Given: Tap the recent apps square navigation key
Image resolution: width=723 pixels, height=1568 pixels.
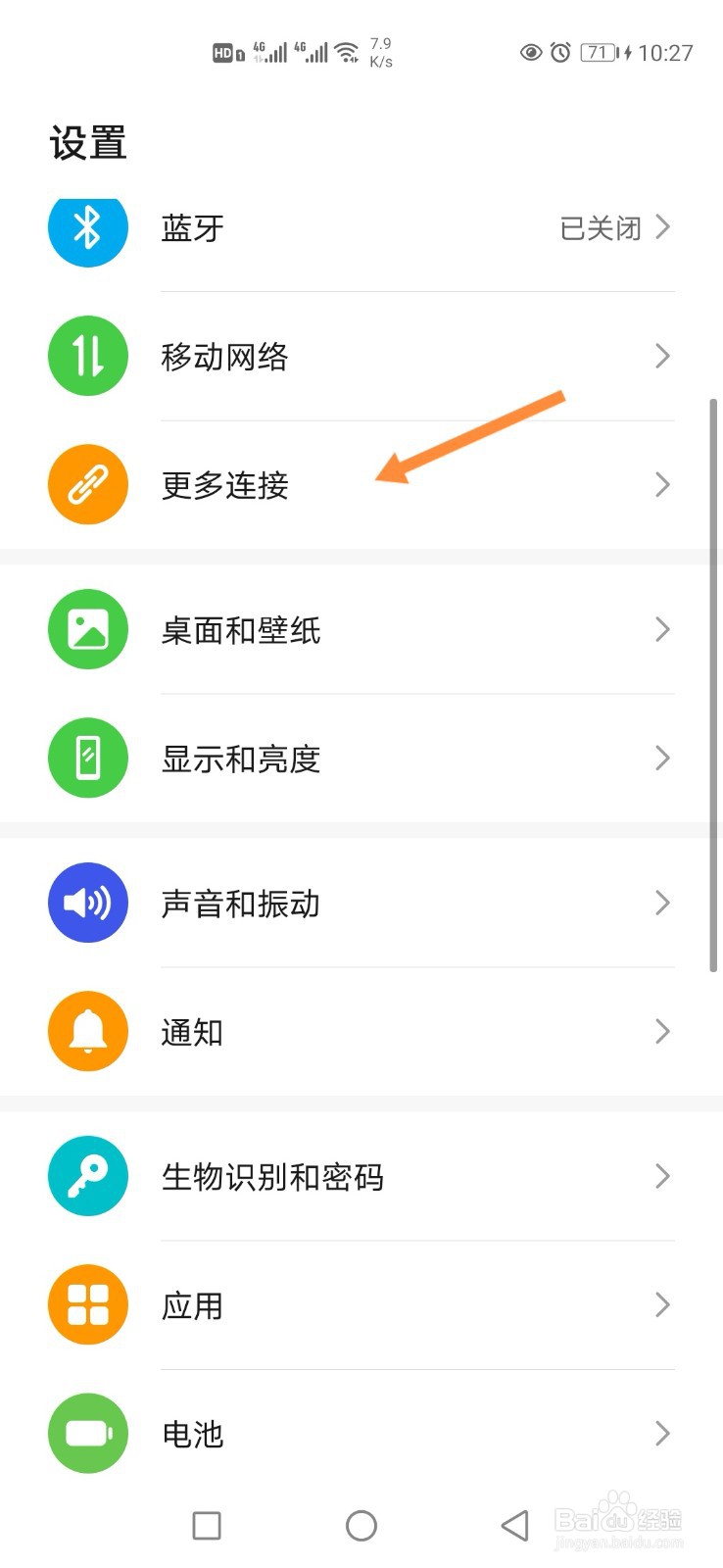Looking at the screenshot, I should pyautogui.click(x=205, y=1525).
